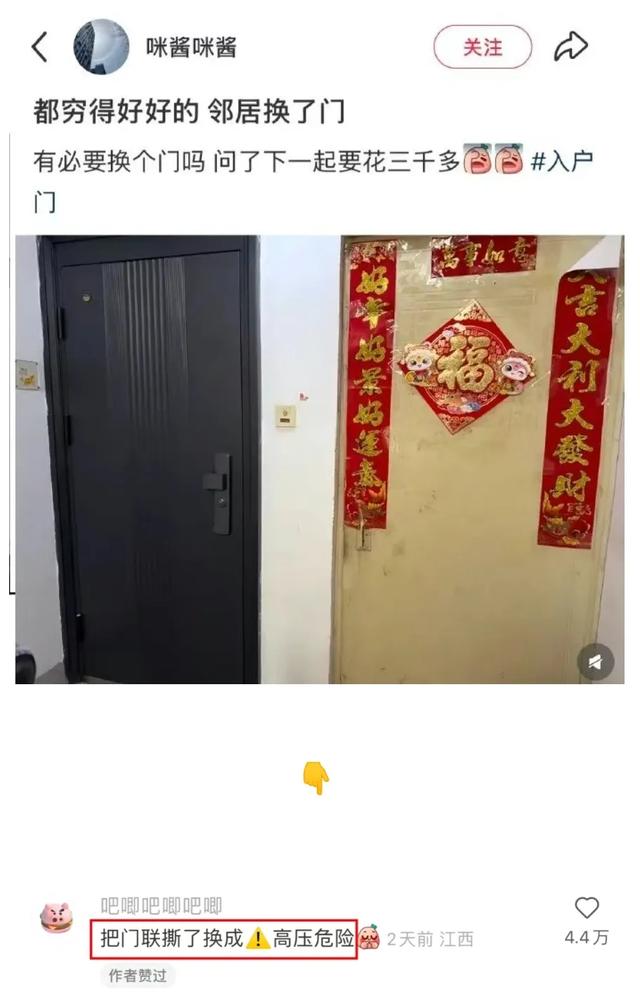View the door photo full screen

pos(318,459)
